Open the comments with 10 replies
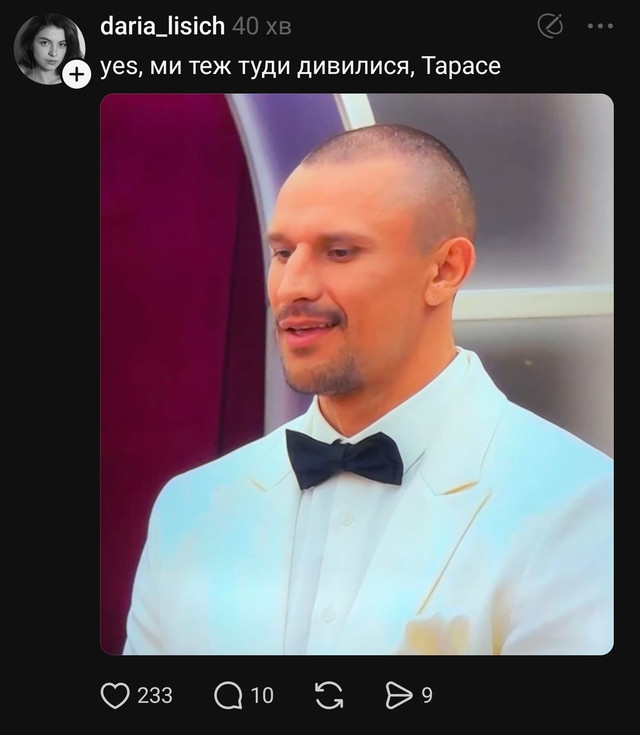The image size is (640, 735). click(x=228, y=695)
